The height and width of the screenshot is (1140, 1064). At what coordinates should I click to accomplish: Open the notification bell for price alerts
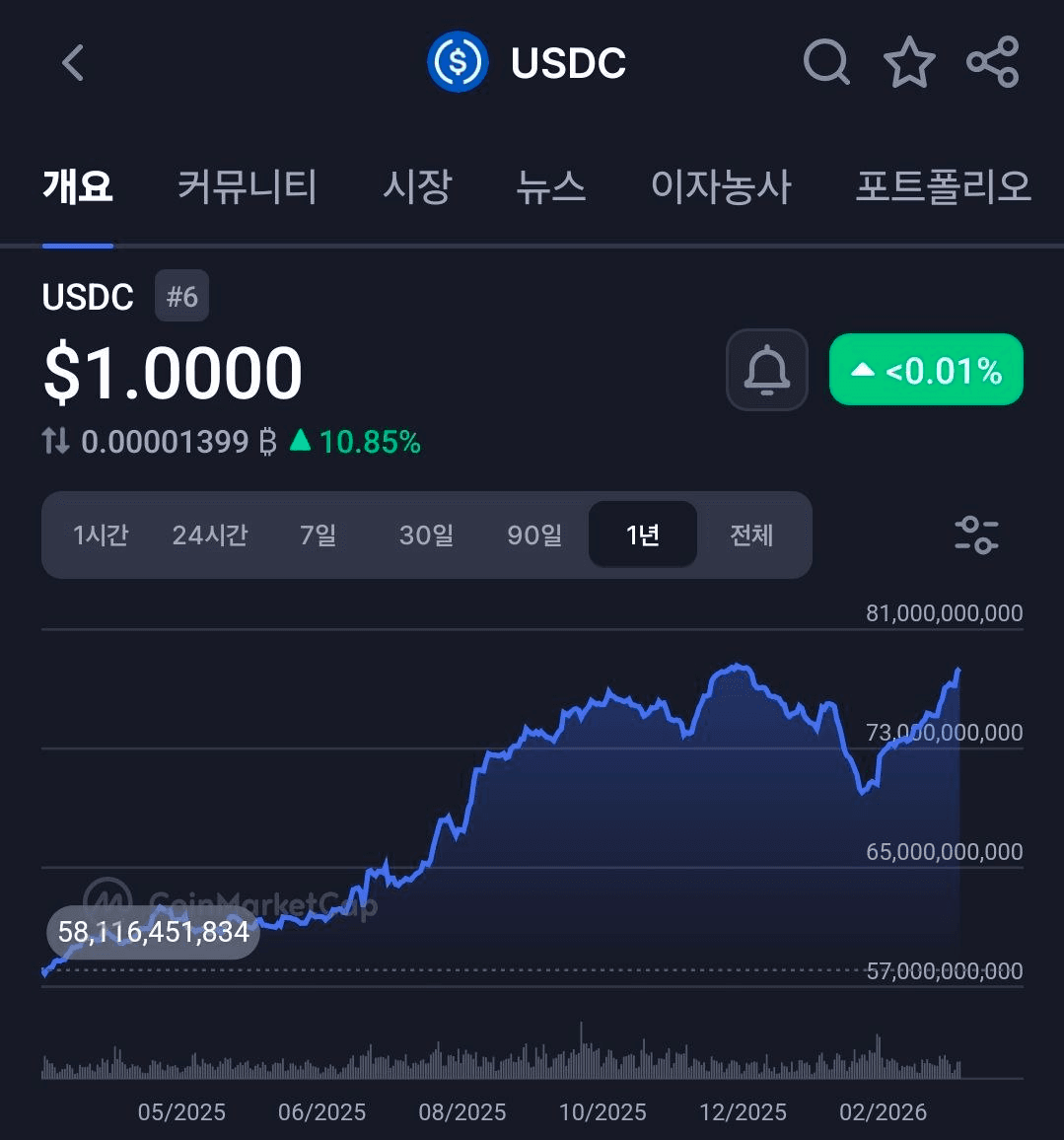pyautogui.click(x=766, y=370)
